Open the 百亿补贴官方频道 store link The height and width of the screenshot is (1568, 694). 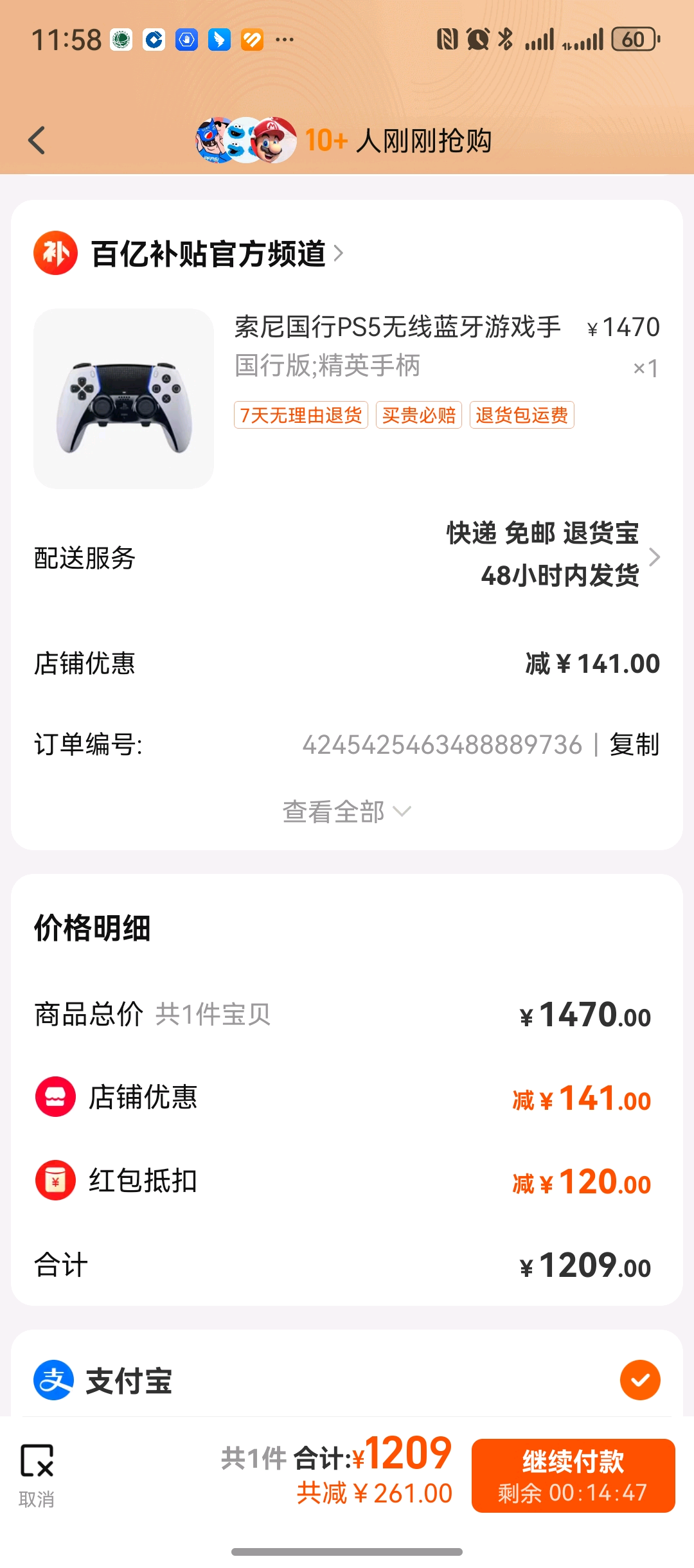(209, 254)
